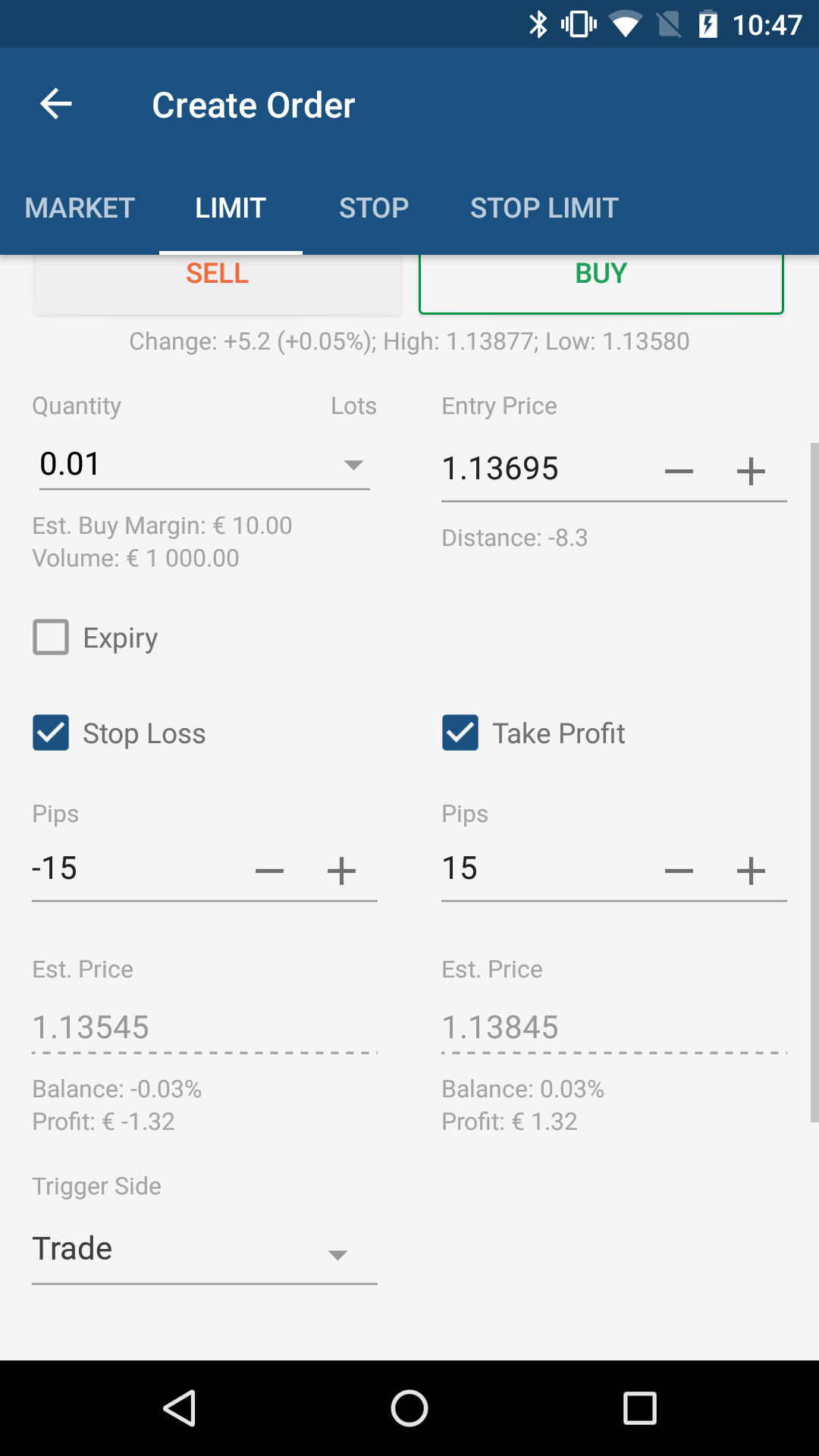Enable the Expiry checkbox
The image size is (819, 1456).
(51, 637)
